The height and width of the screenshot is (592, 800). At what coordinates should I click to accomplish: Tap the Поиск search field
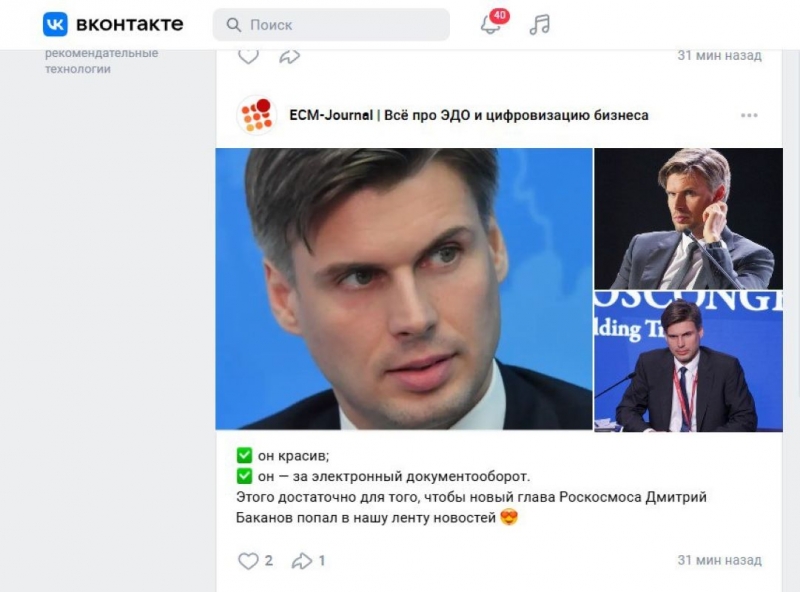coord(331,25)
